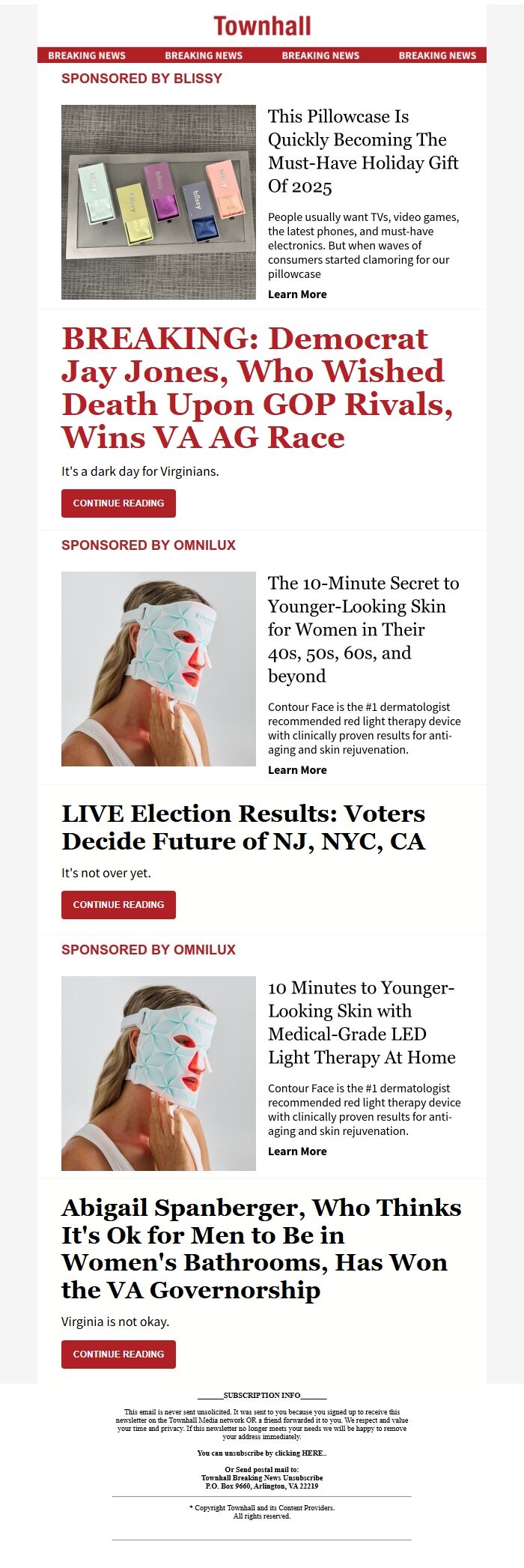Open the 10-Minute Secret Omnilux ad photo
The image size is (524, 1568).
point(158,669)
